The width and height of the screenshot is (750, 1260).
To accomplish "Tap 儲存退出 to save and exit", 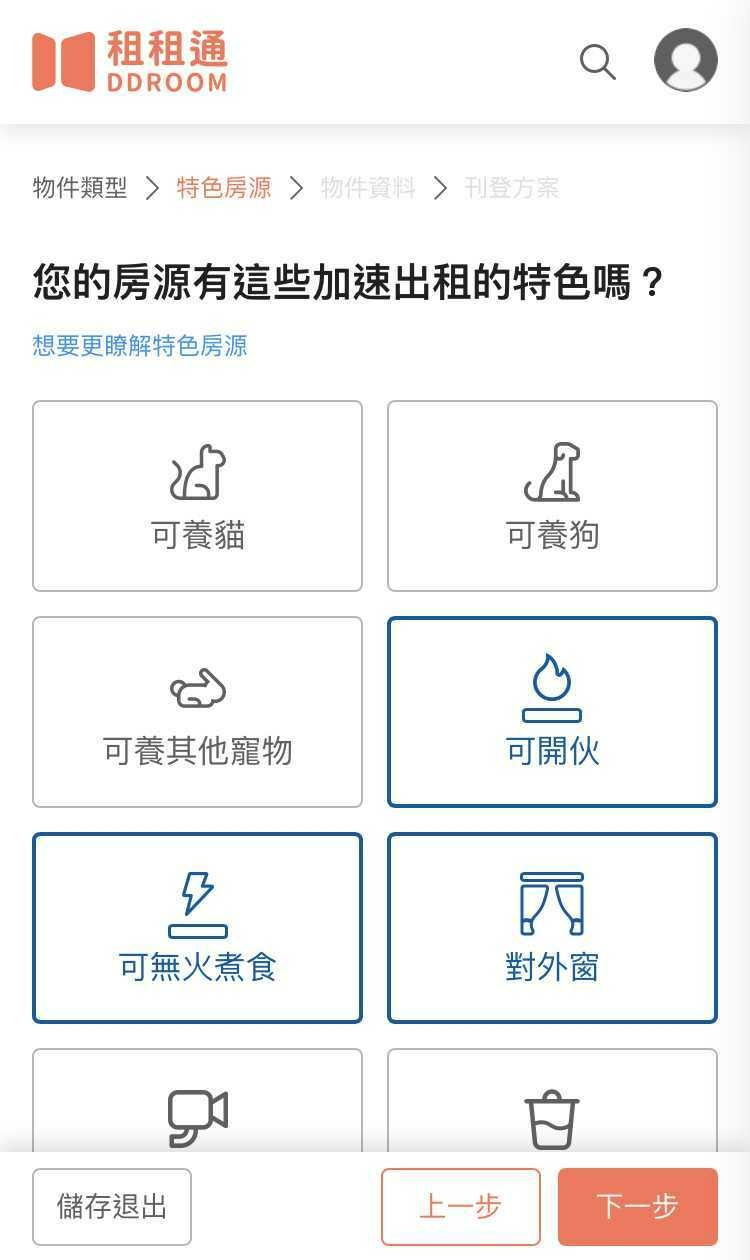I will (x=112, y=1207).
